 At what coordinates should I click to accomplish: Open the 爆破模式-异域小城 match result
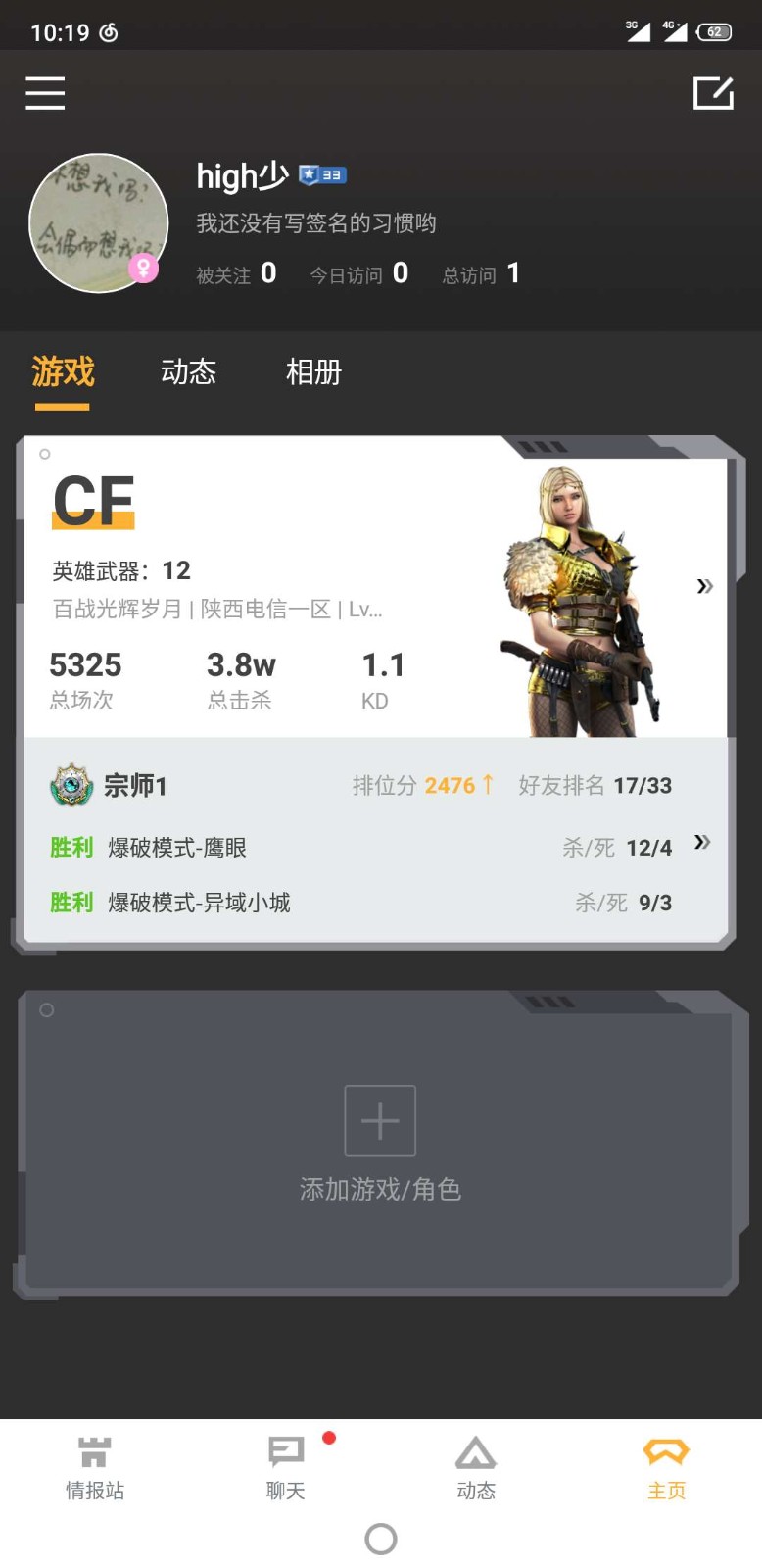[360, 902]
